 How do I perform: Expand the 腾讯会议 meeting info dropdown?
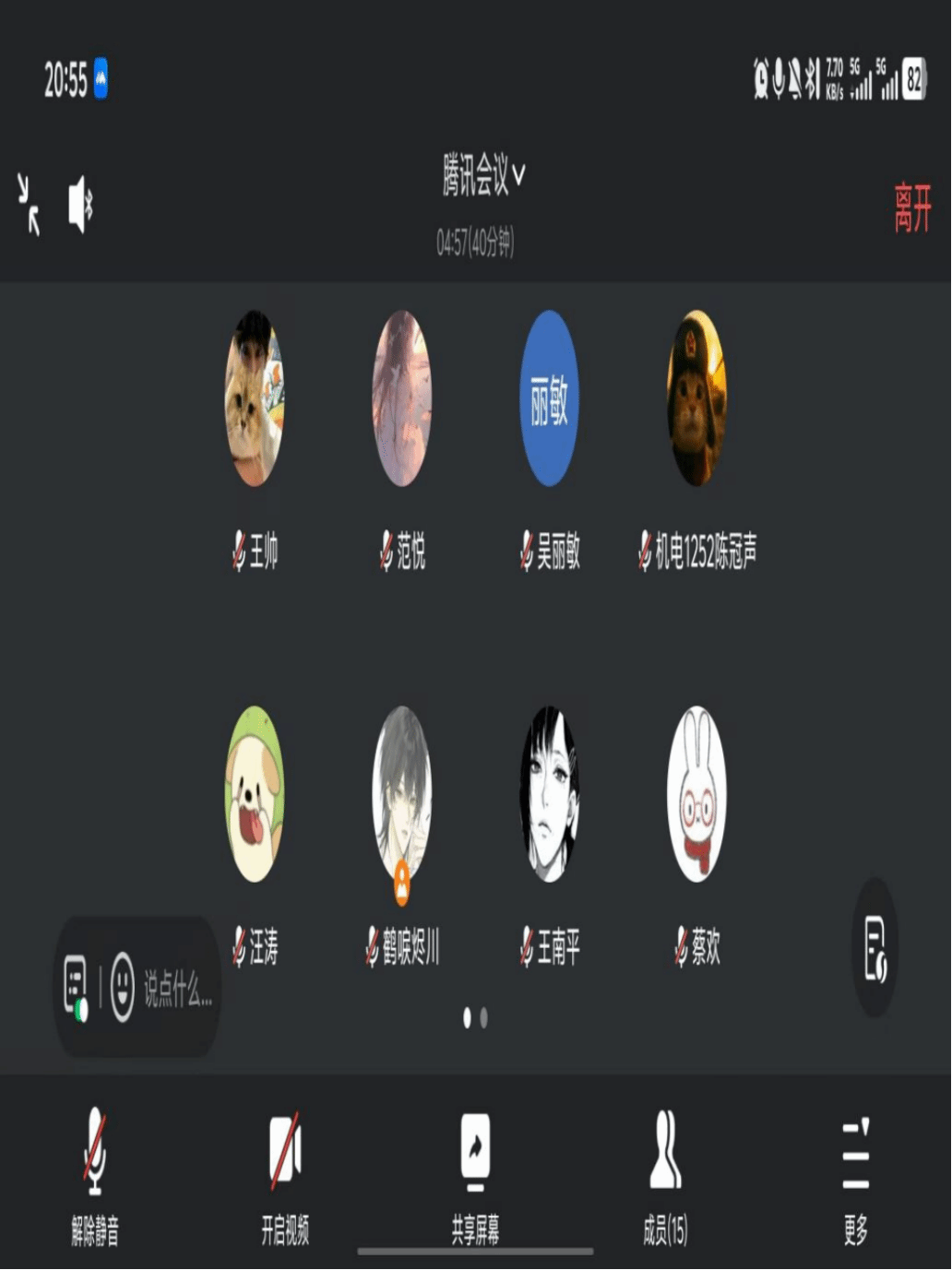(x=483, y=175)
